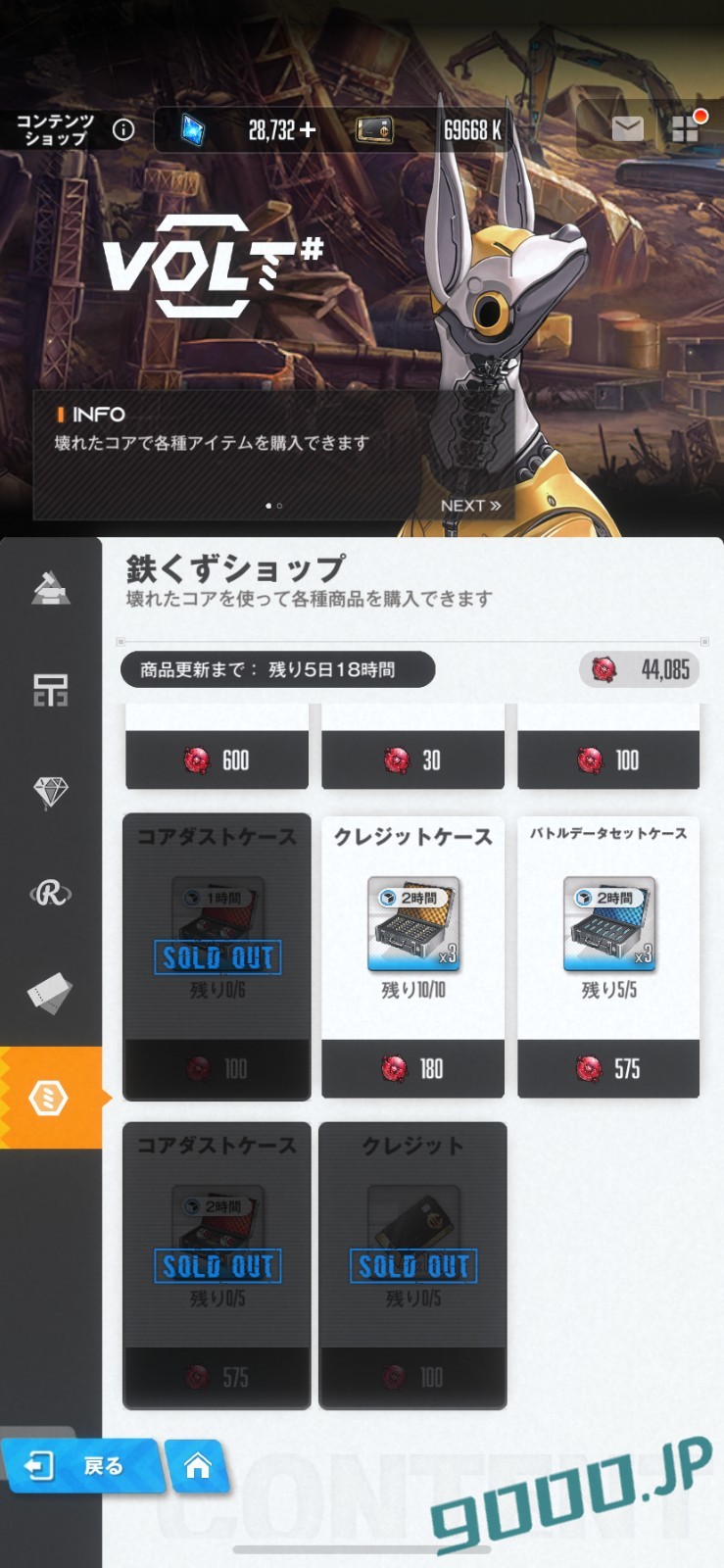The height and width of the screenshot is (1568, 724).
Task: Select the top-row item priced 100 cores
Action: [x=608, y=759]
